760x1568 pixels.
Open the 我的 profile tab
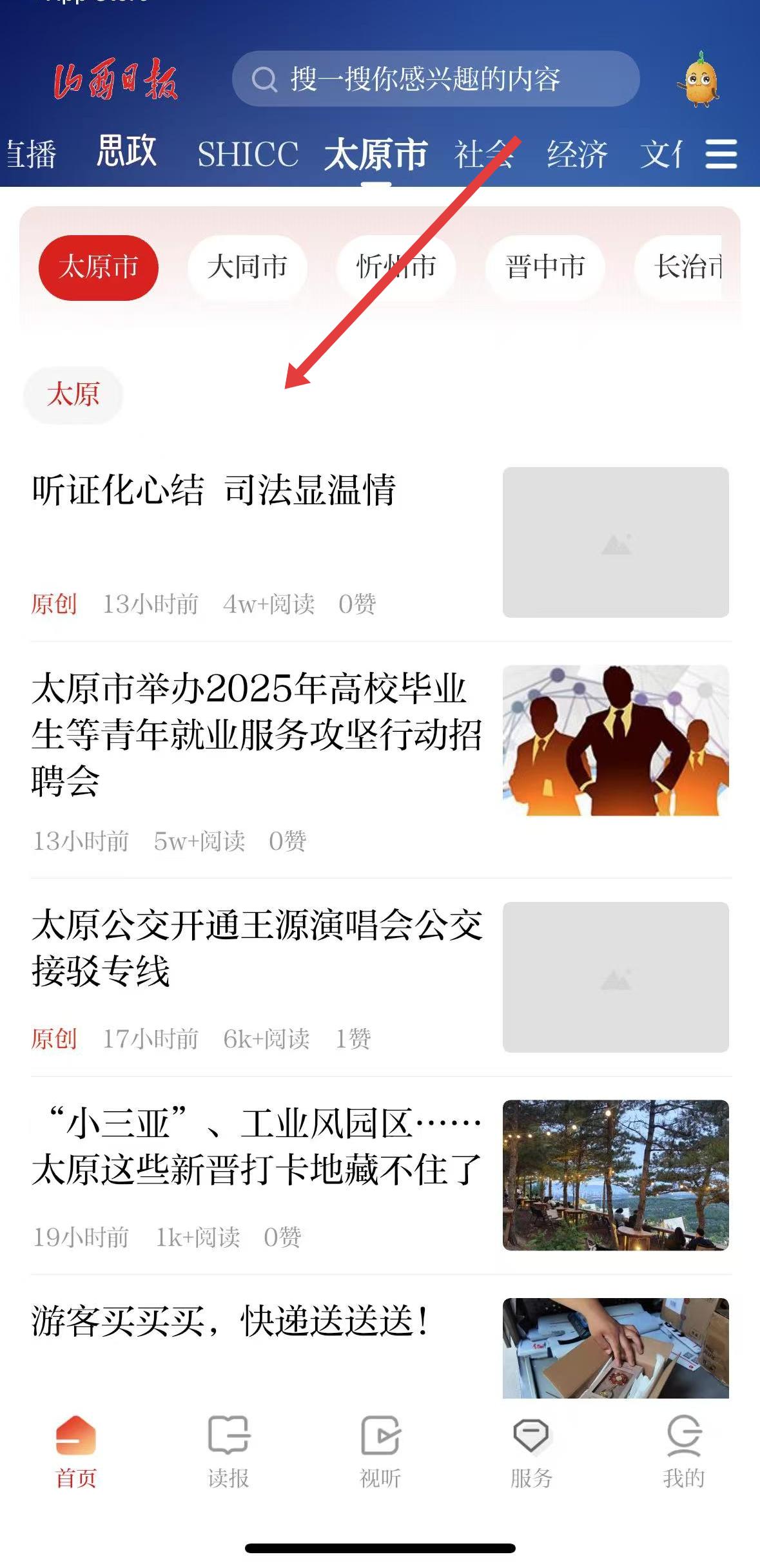(x=683, y=1451)
